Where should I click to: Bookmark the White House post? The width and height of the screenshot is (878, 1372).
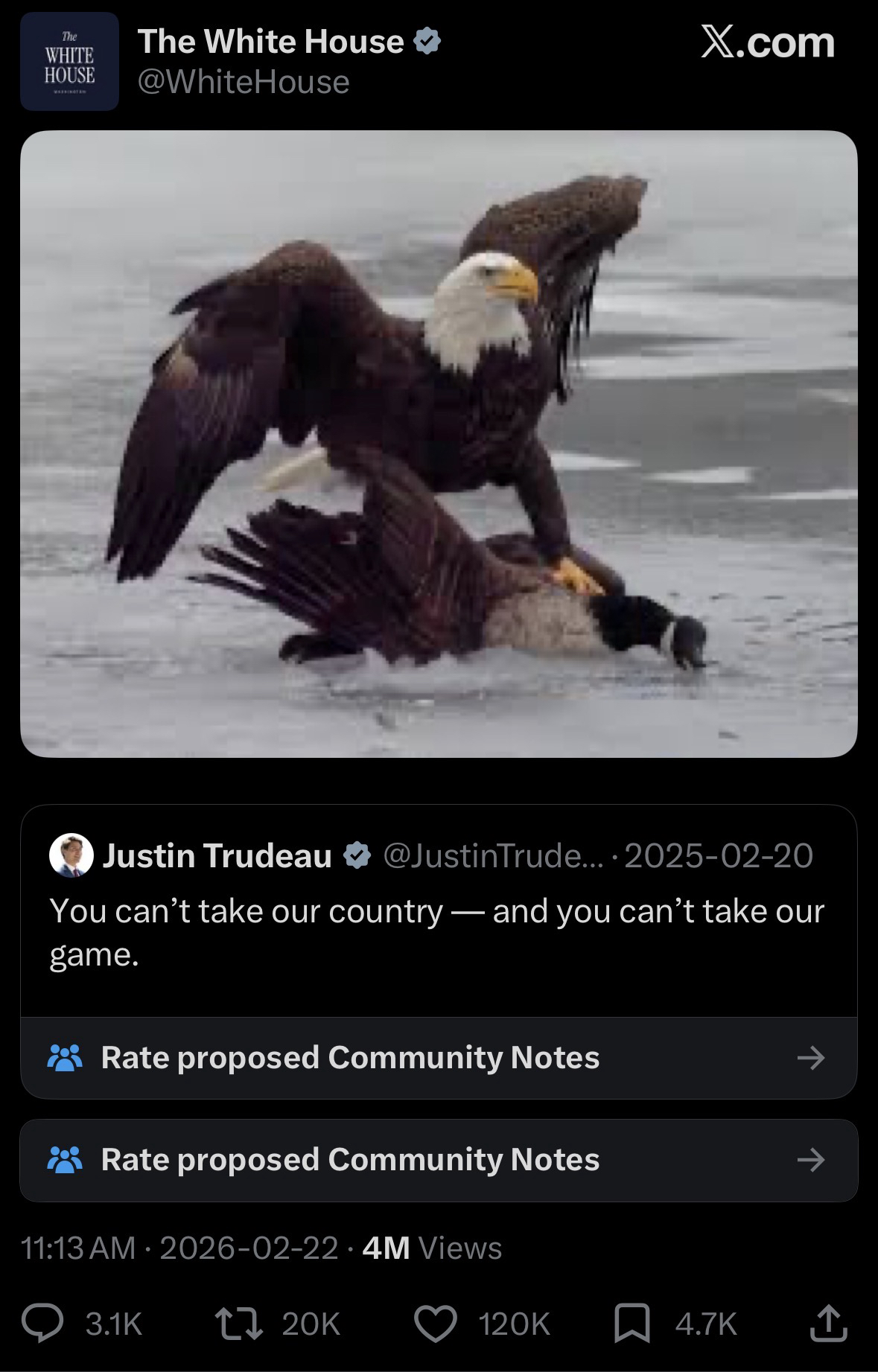[x=632, y=1324]
